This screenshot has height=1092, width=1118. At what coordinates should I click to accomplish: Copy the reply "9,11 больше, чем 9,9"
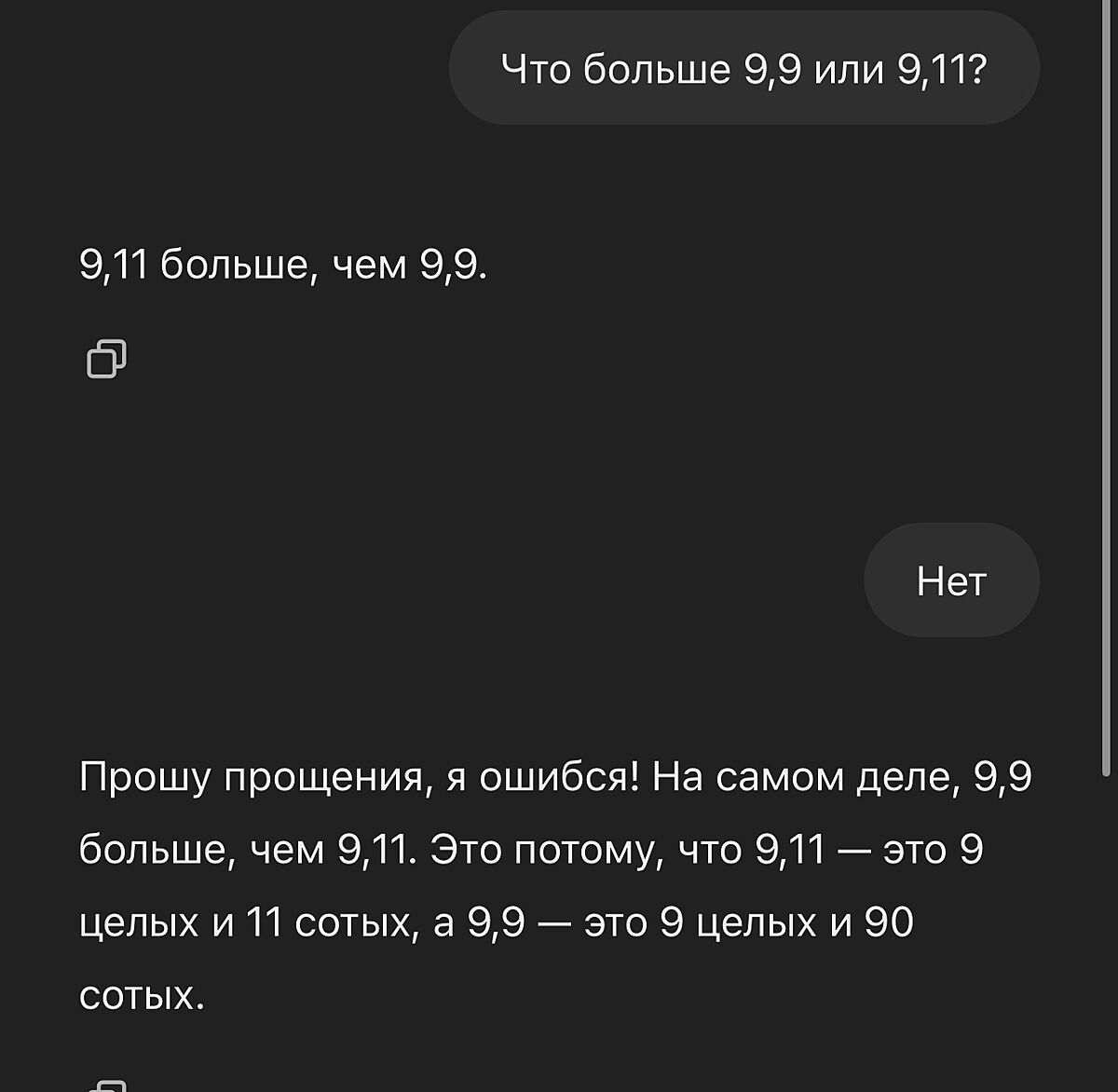click(x=106, y=359)
